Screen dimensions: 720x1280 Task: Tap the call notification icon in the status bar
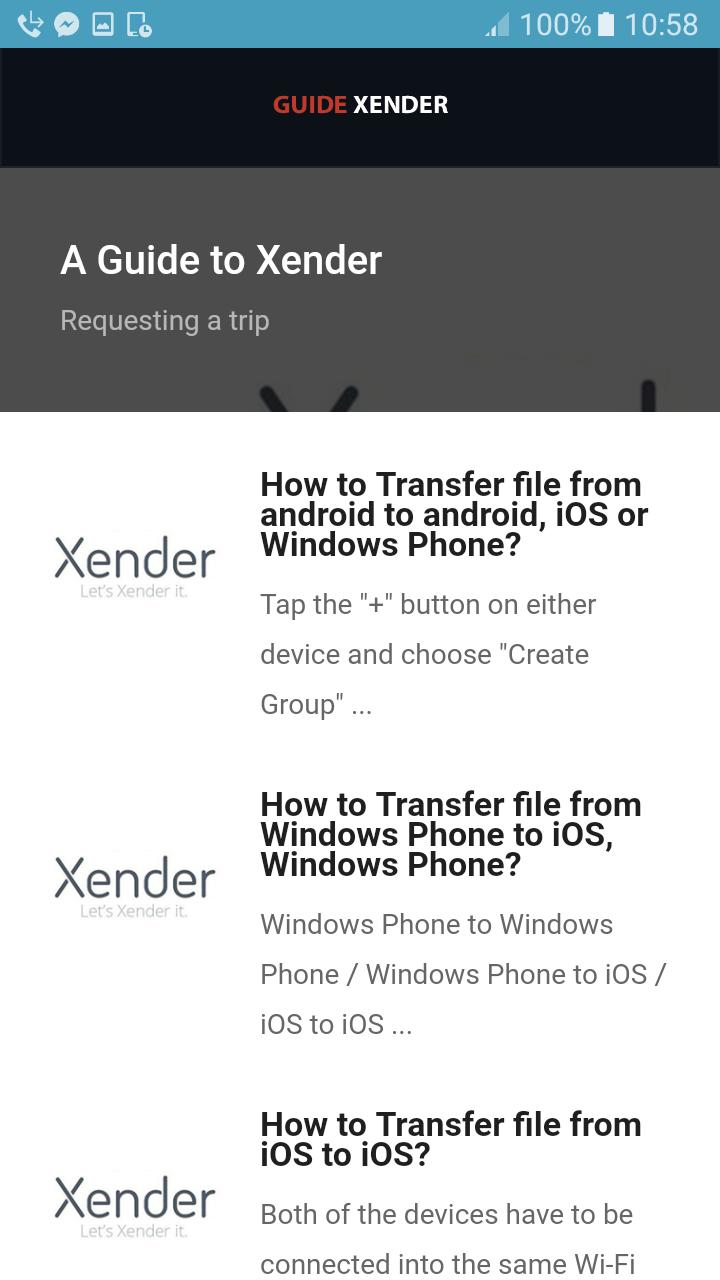29,24
